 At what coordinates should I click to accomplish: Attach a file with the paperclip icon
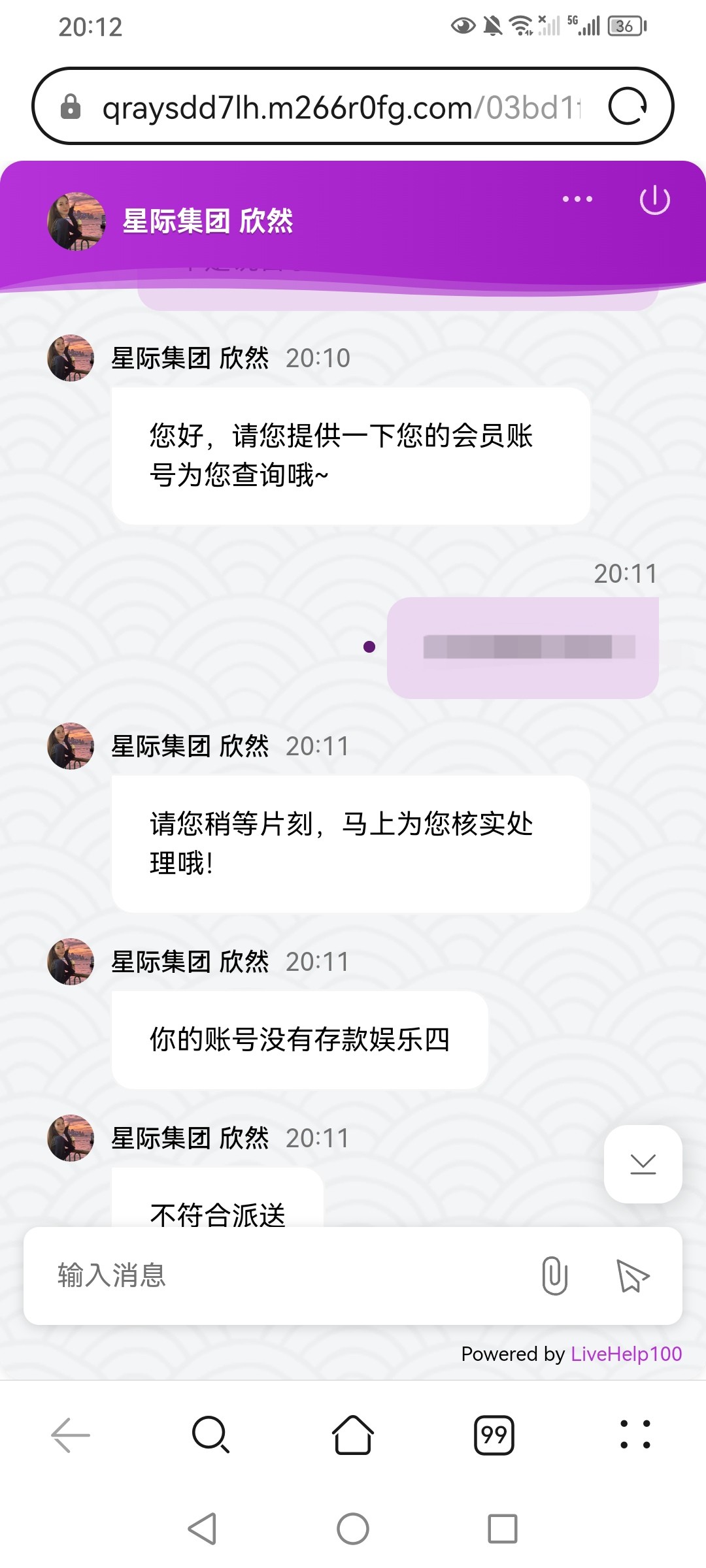[x=554, y=1275]
